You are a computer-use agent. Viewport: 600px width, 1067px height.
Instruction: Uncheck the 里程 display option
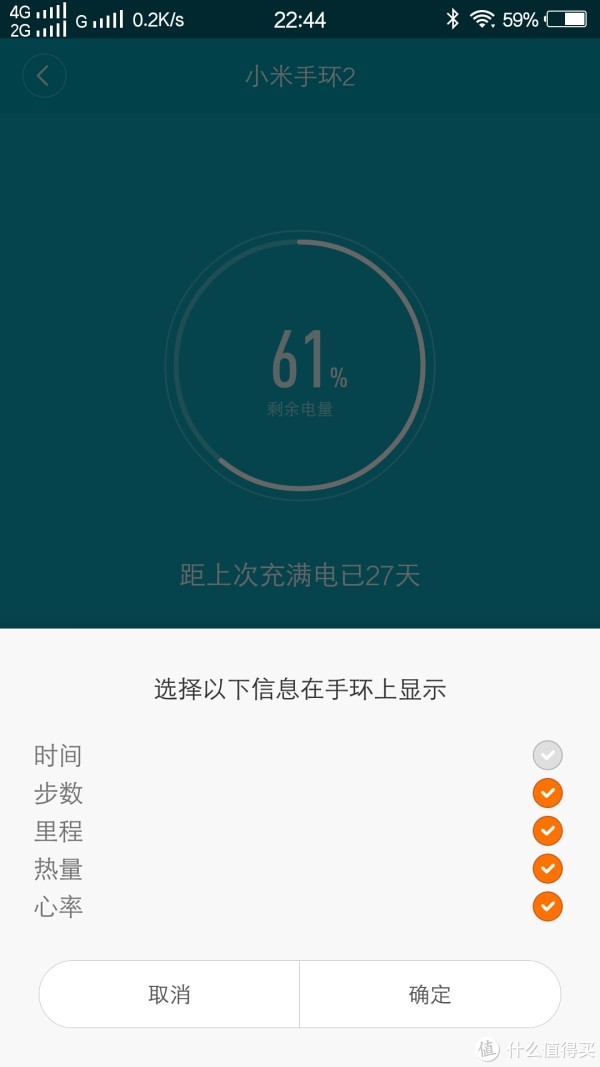pos(547,831)
